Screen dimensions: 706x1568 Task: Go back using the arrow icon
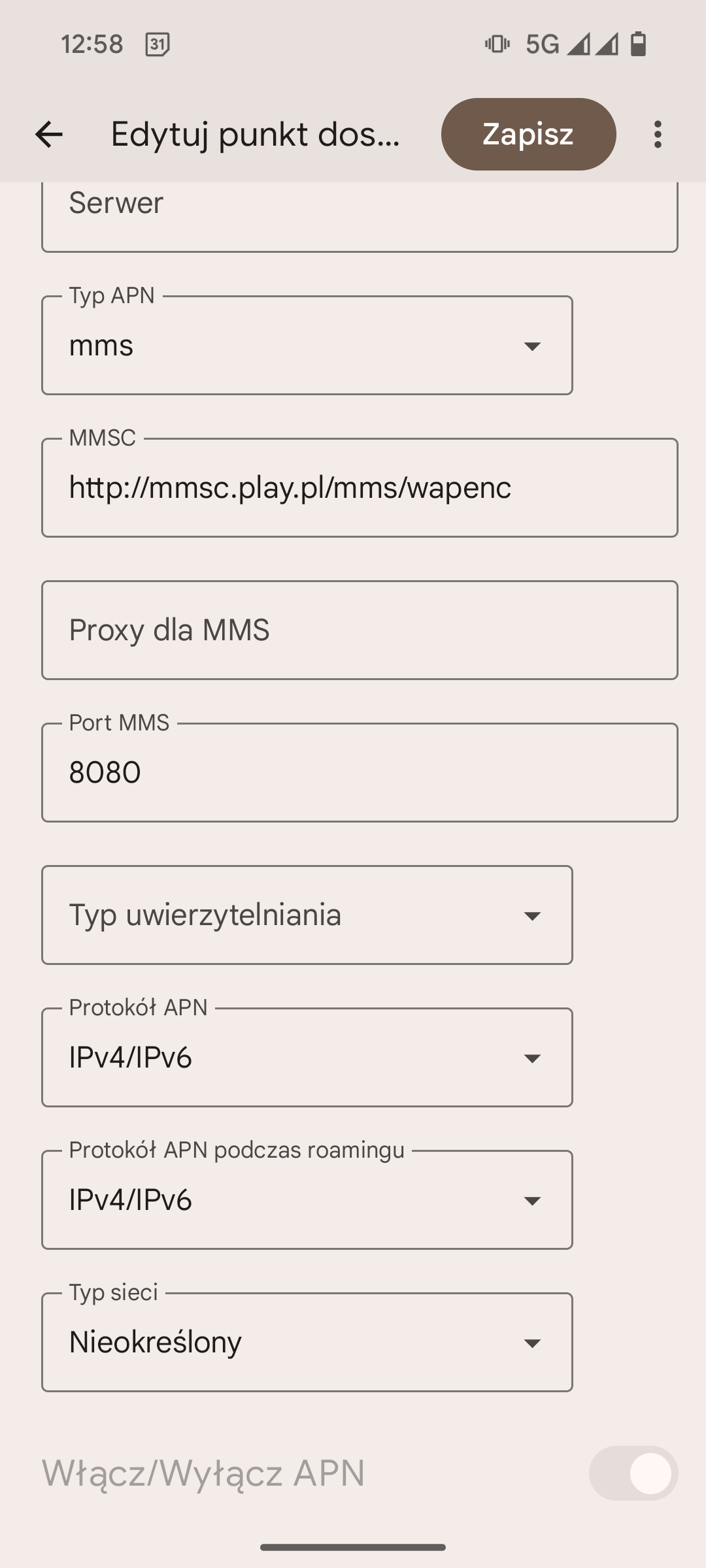48,135
